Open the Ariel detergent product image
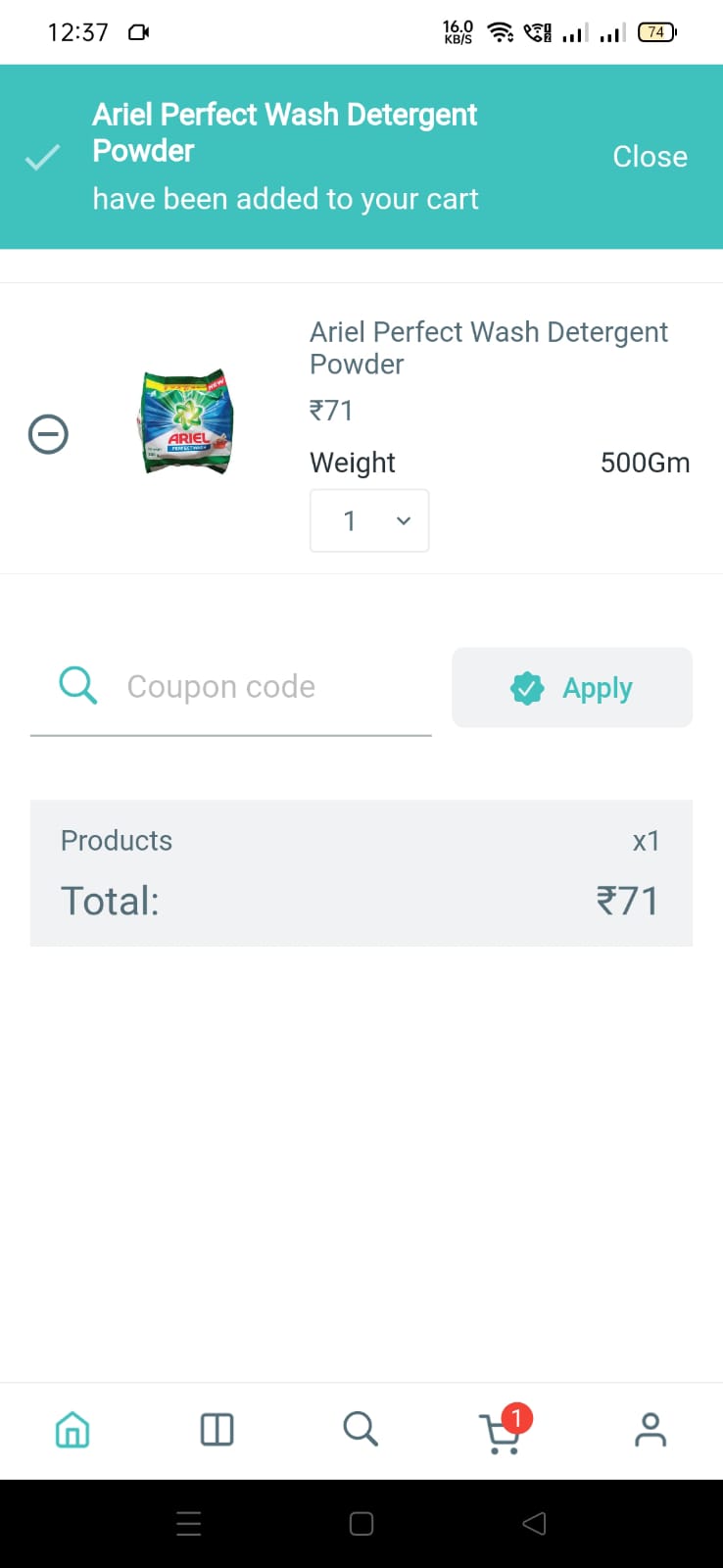723x1568 pixels. (x=185, y=421)
